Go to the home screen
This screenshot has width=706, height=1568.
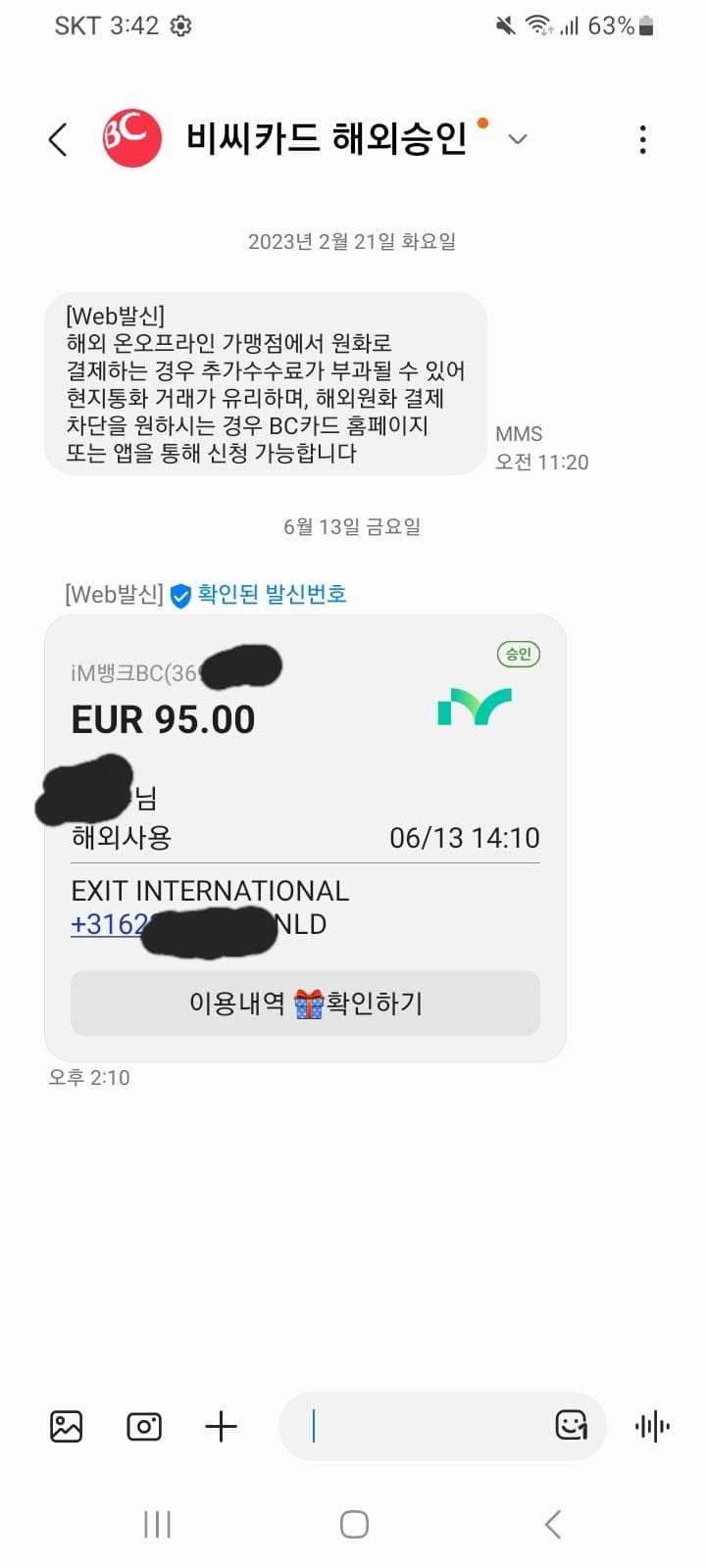coord(354,1524)
